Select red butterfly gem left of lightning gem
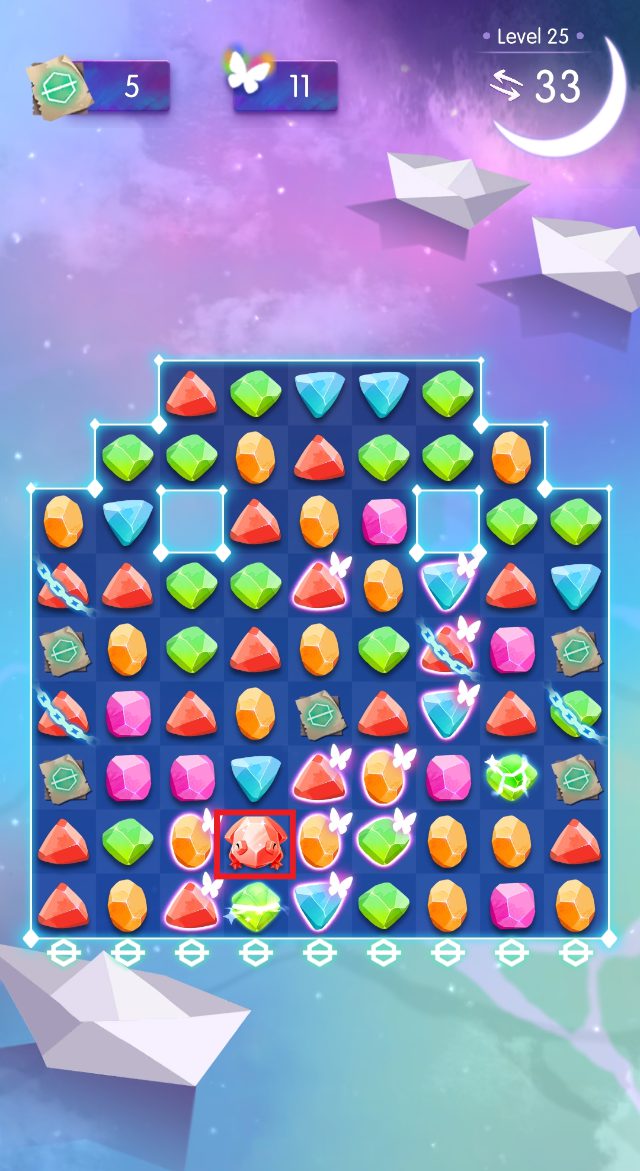 pyautogui.click(x=191, y=905)
